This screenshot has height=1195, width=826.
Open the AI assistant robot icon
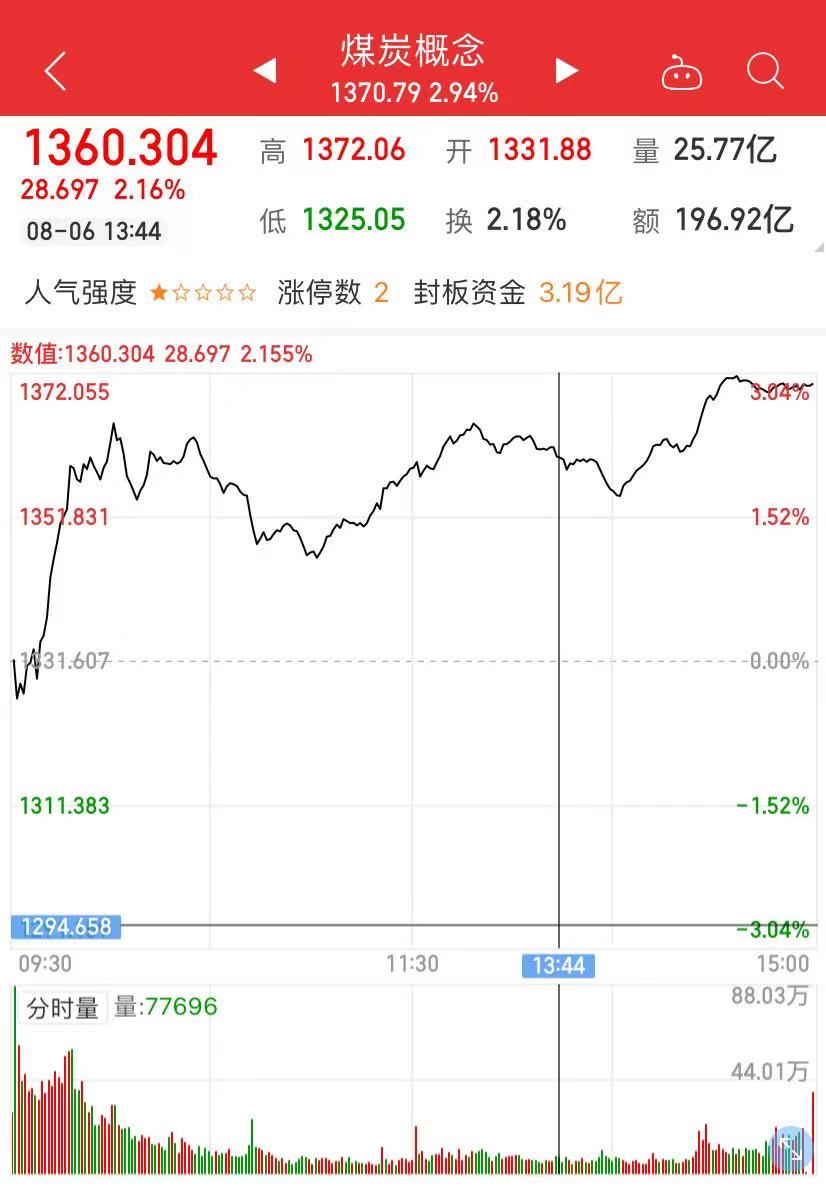(681, 71)
